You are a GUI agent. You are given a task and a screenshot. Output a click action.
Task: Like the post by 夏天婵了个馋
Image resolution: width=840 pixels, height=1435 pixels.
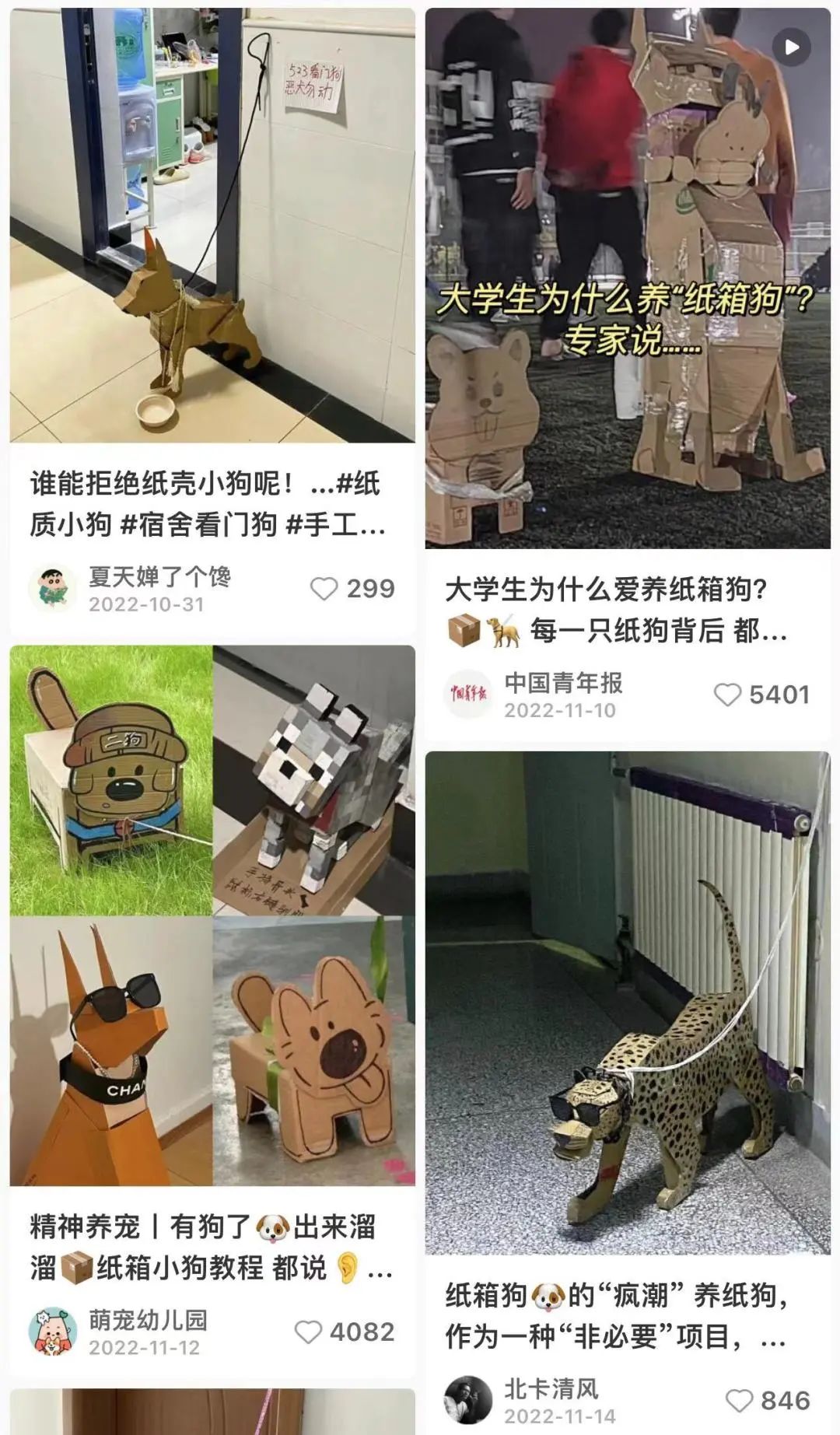(324, 589)
